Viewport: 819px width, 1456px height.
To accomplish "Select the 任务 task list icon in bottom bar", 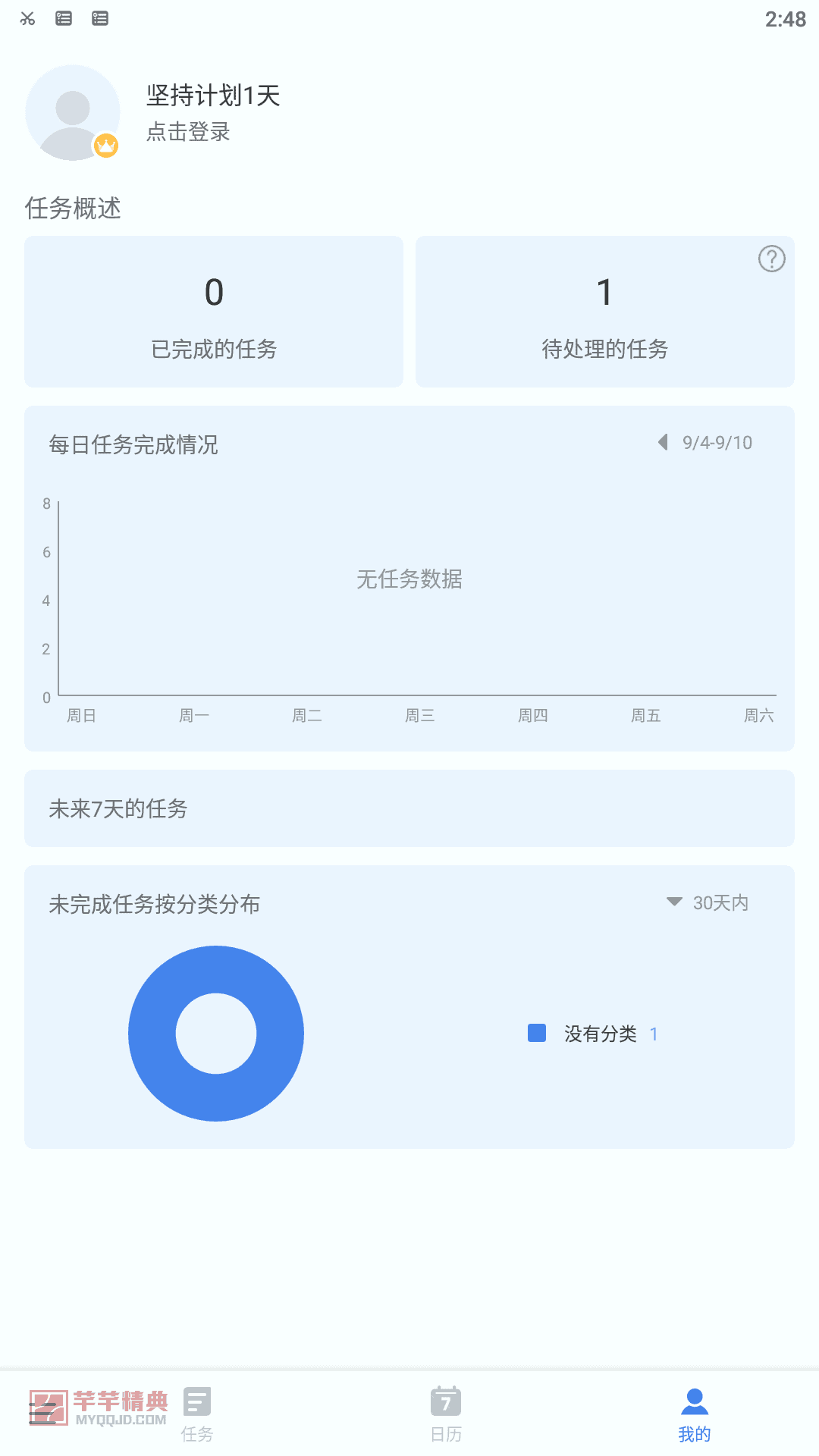I will click(x=197, y=1402).
